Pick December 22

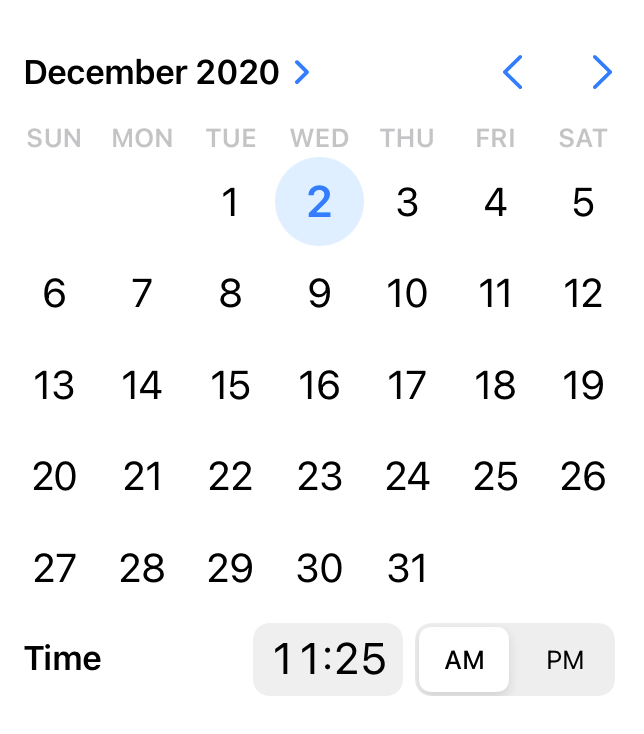(x=231, y=477)
